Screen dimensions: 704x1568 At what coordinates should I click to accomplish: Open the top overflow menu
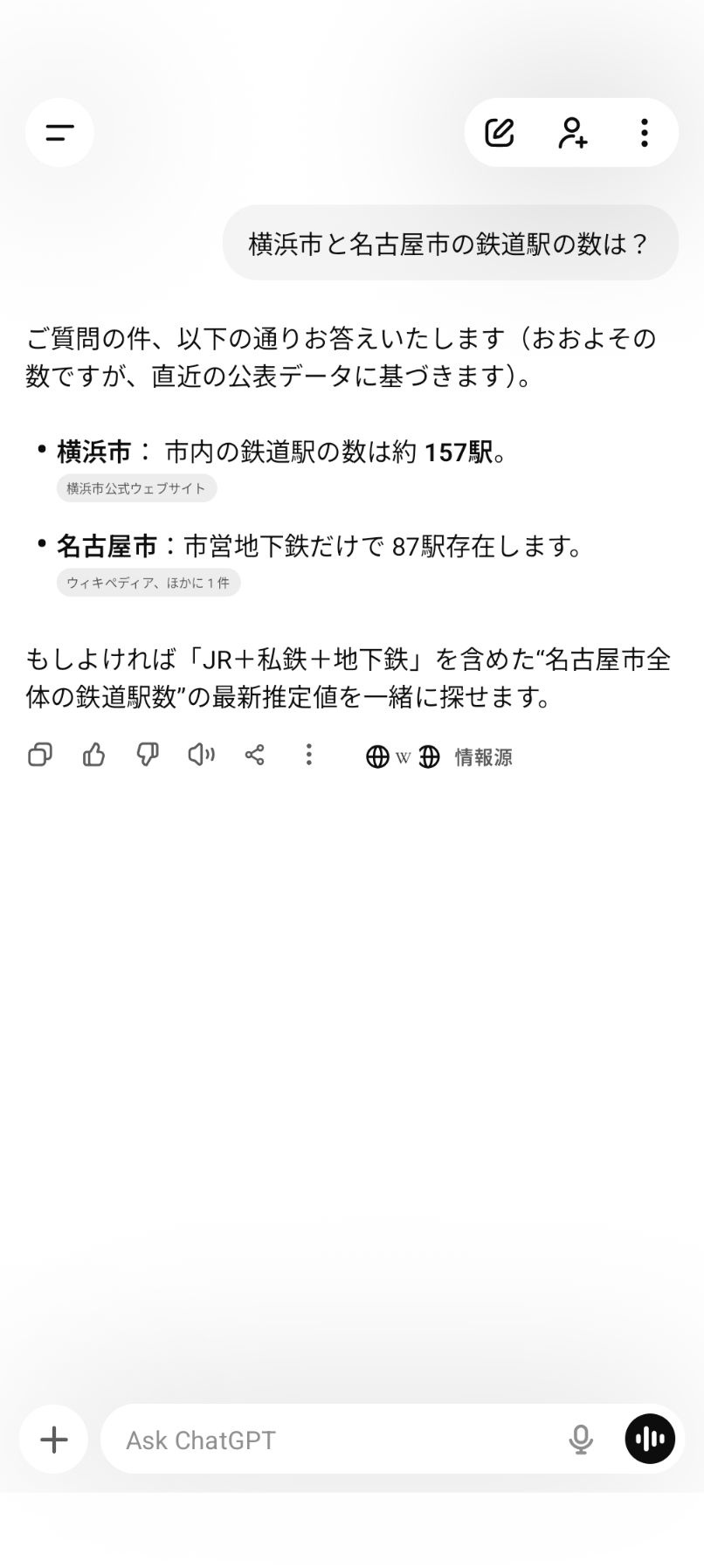[644, 133]
